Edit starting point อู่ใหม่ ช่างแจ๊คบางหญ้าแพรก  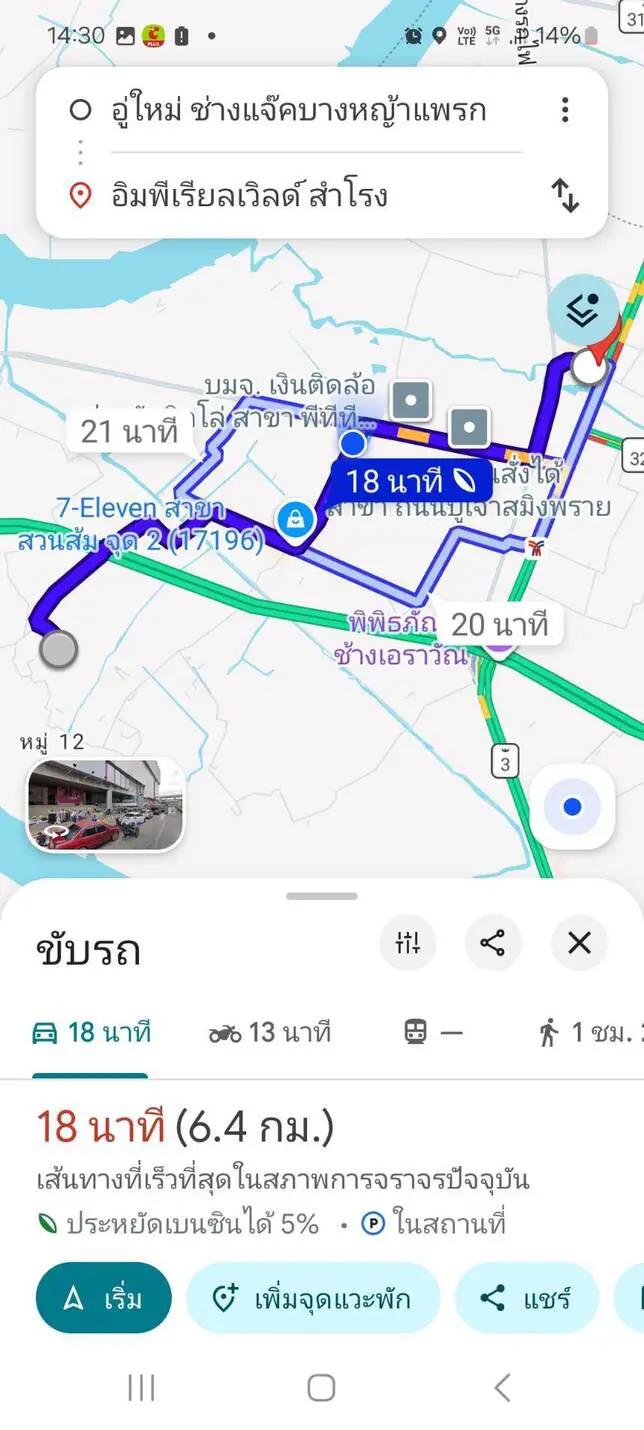click(x=300, y=109)
